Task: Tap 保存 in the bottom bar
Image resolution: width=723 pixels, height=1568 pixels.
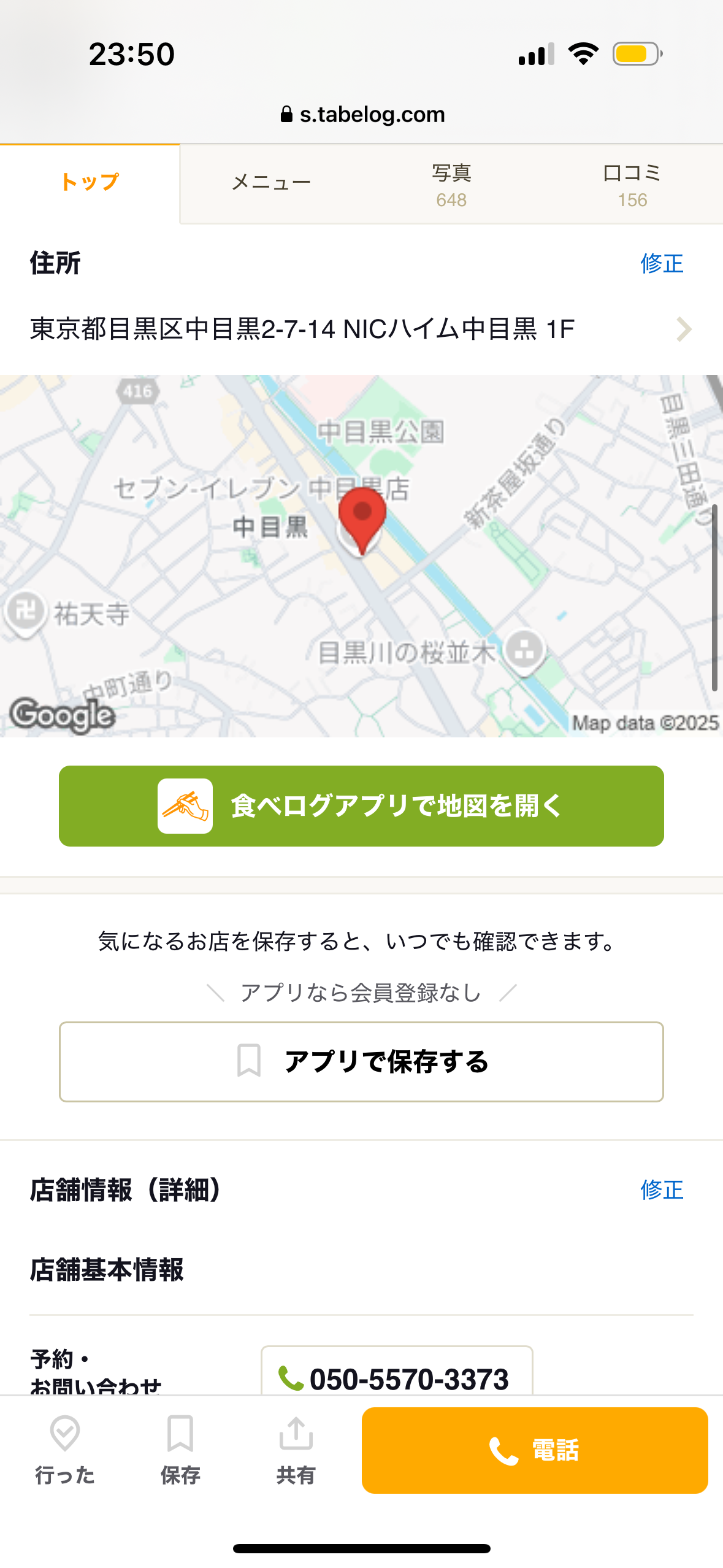Action: [180, 1450]
